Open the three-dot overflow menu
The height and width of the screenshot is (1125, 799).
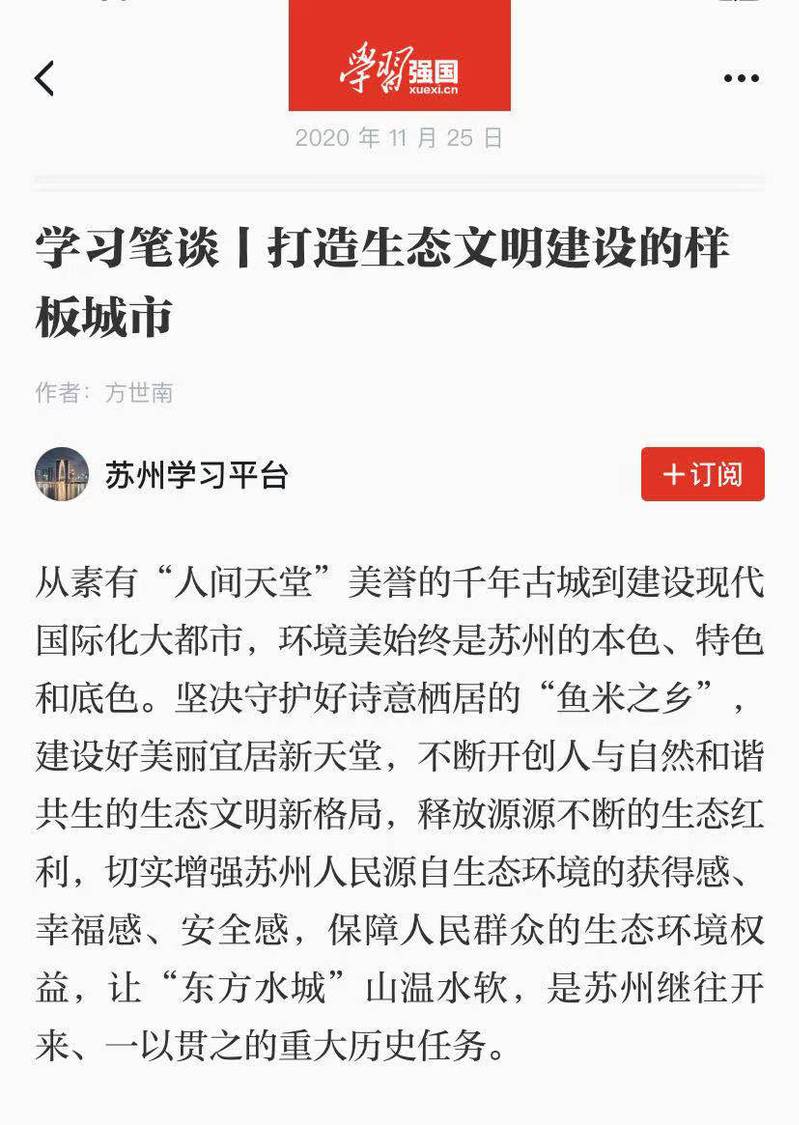[741, 79]
